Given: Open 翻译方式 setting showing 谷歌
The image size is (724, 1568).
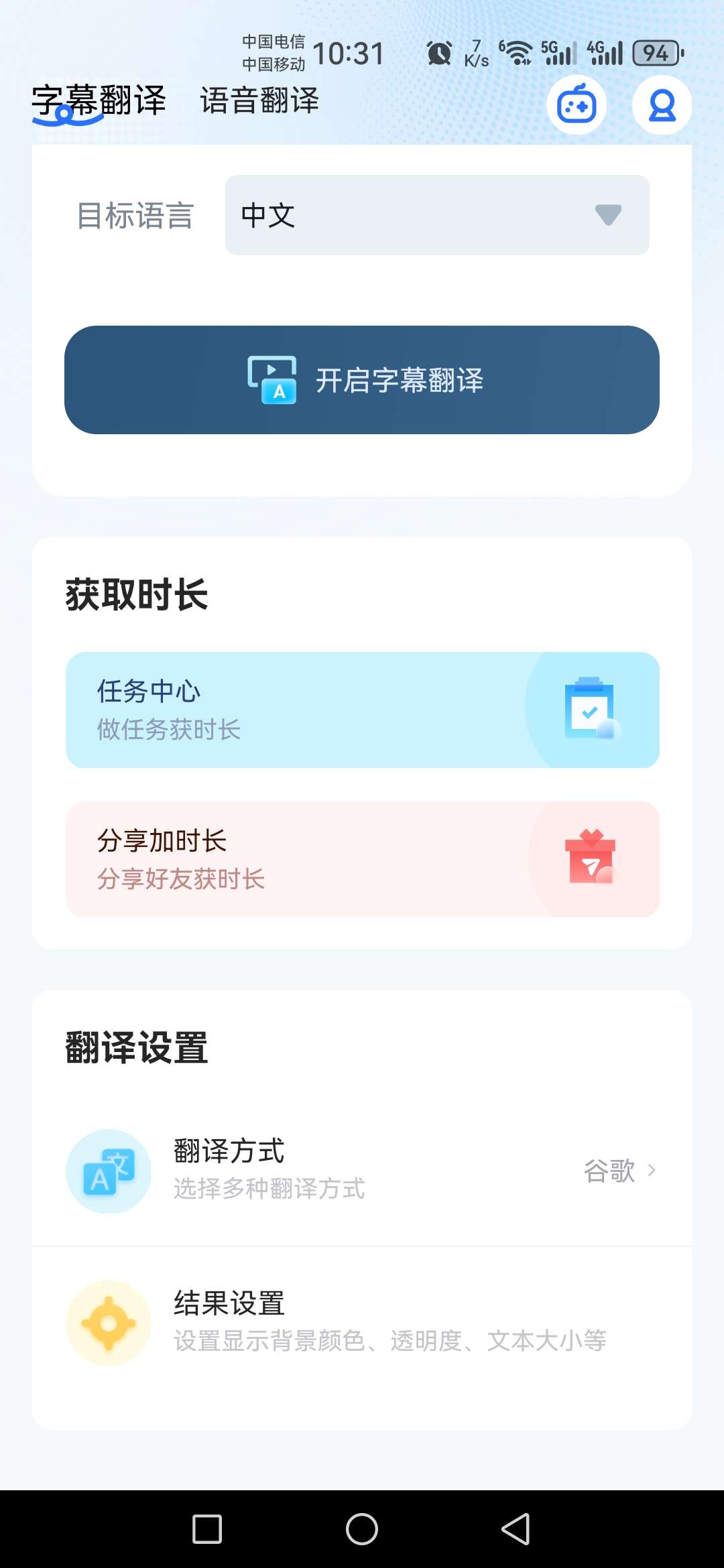Looking at the screenshot, I should tap(362, 1171).
